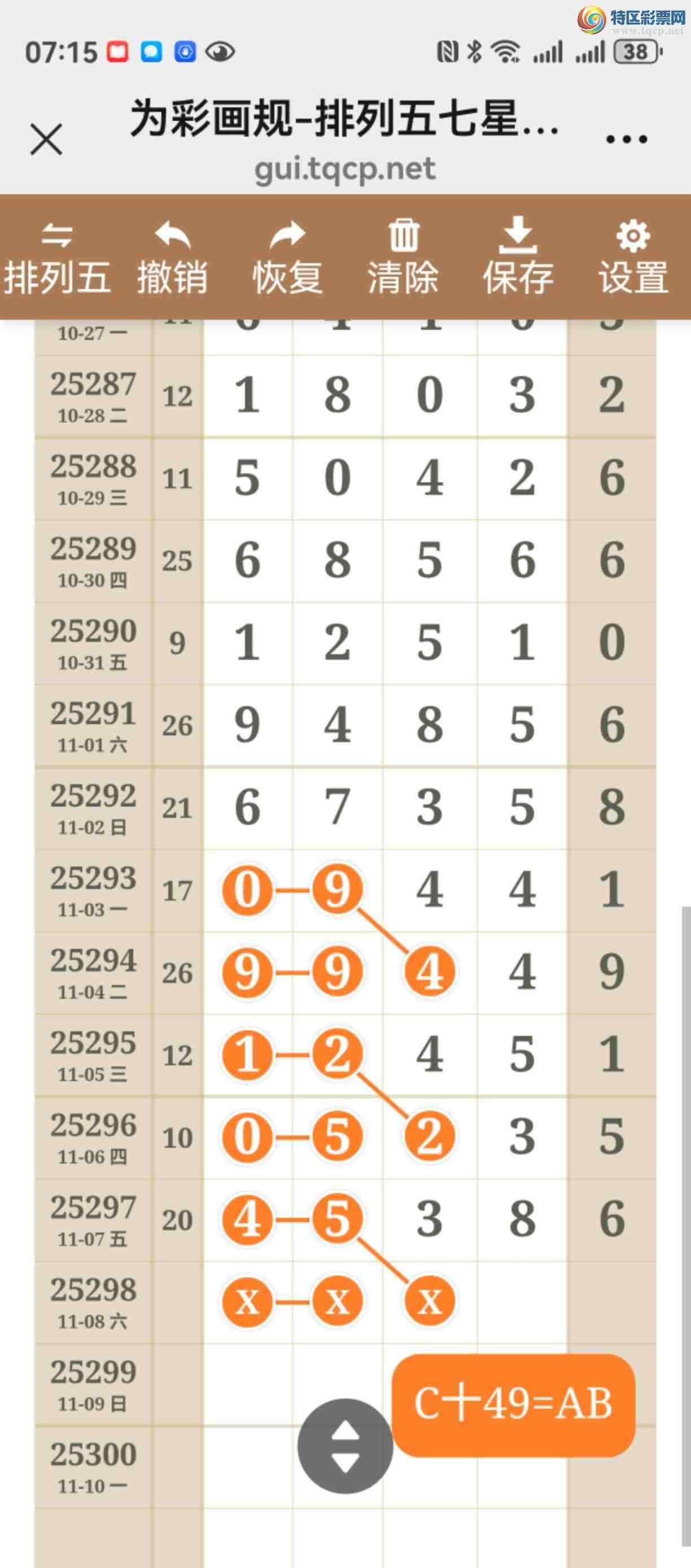Close the web page with the X
The width and height of the screenshot is (691, 1568).
point(46,140)
